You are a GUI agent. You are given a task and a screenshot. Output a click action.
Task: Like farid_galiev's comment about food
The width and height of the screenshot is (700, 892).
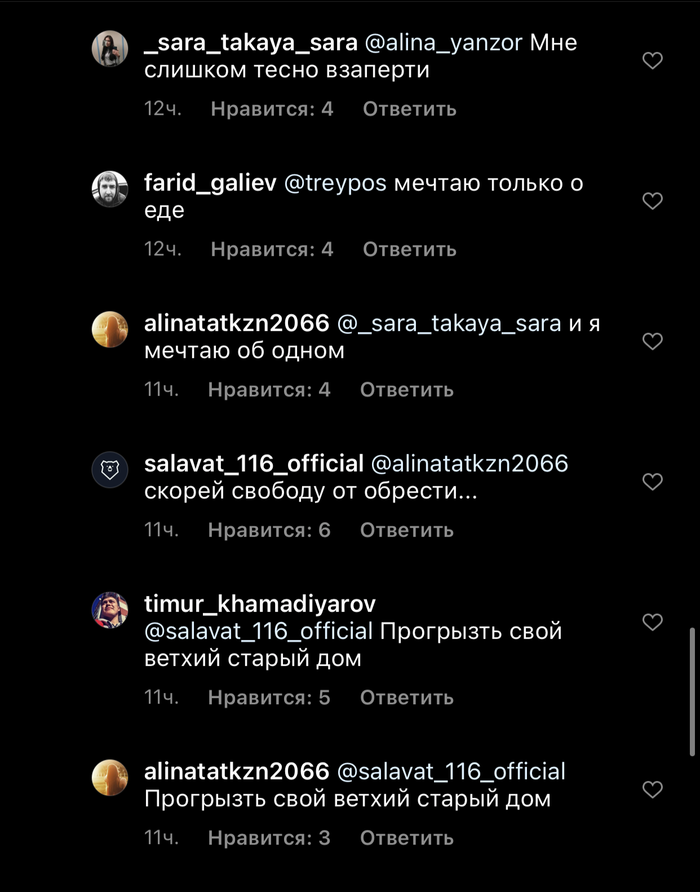click(652, 201)
